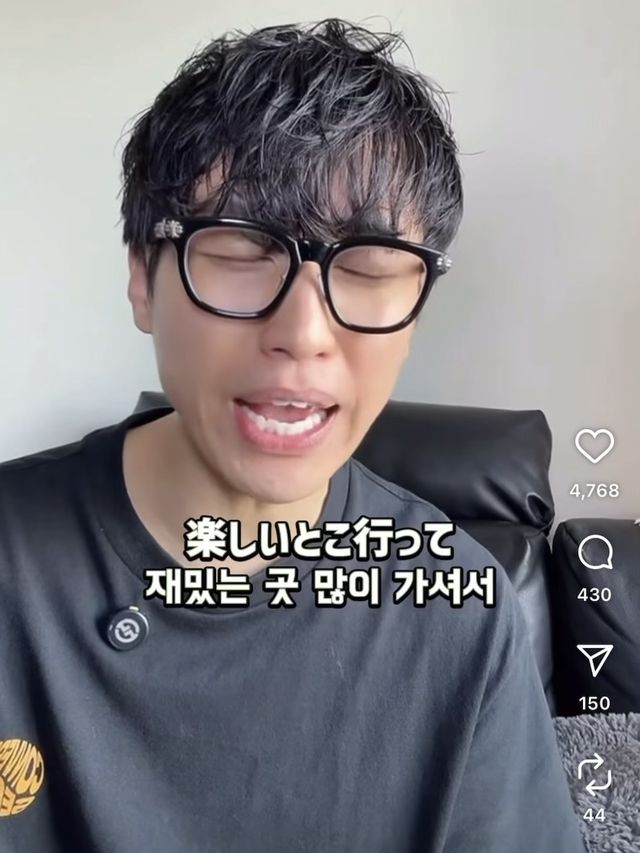The height and width of the screenshot is (853, 640).
Task: Share this reel via the paper plane
Action: click(x=594, y=659)
